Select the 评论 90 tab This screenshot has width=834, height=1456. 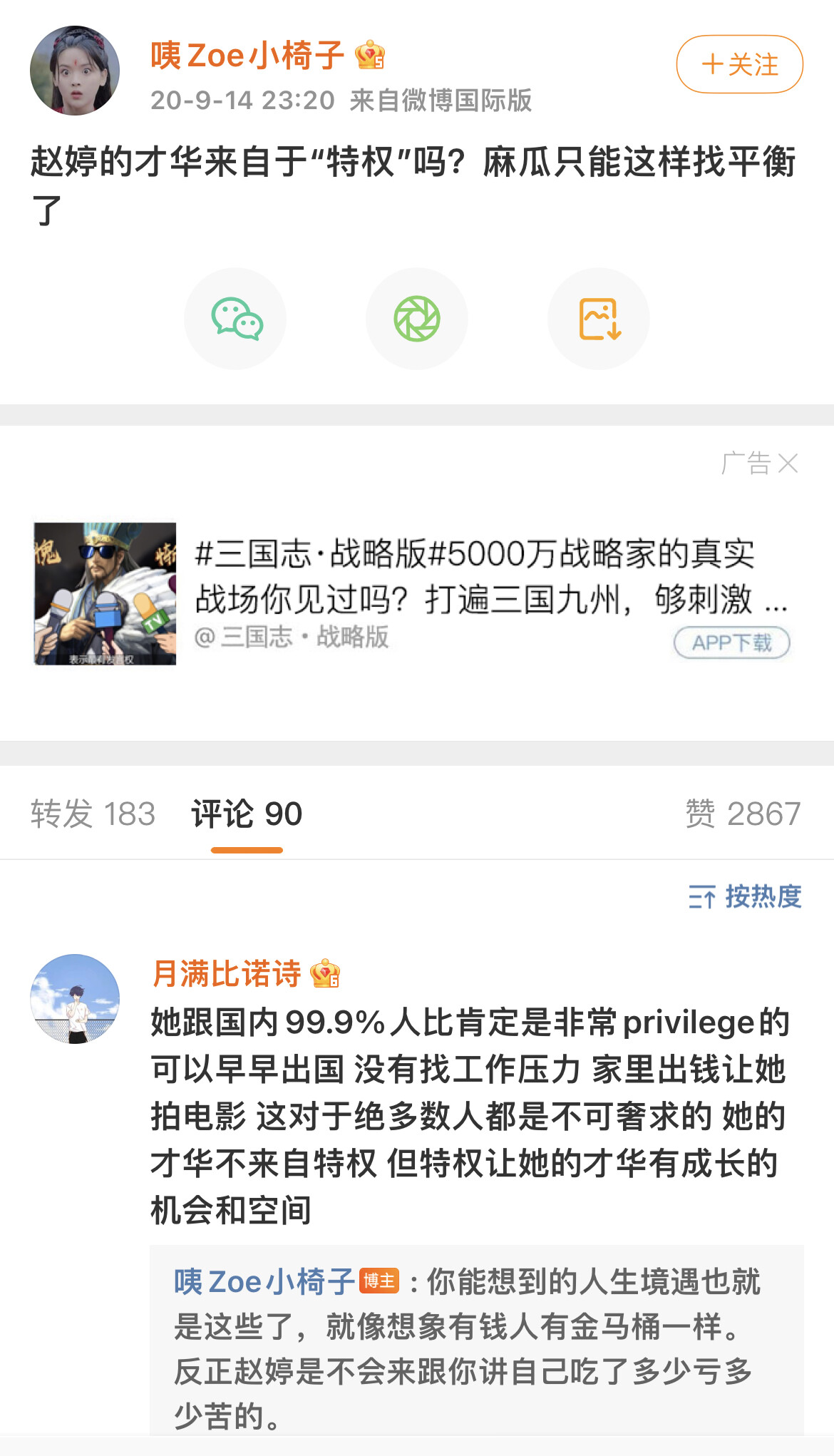pos(247,814)
